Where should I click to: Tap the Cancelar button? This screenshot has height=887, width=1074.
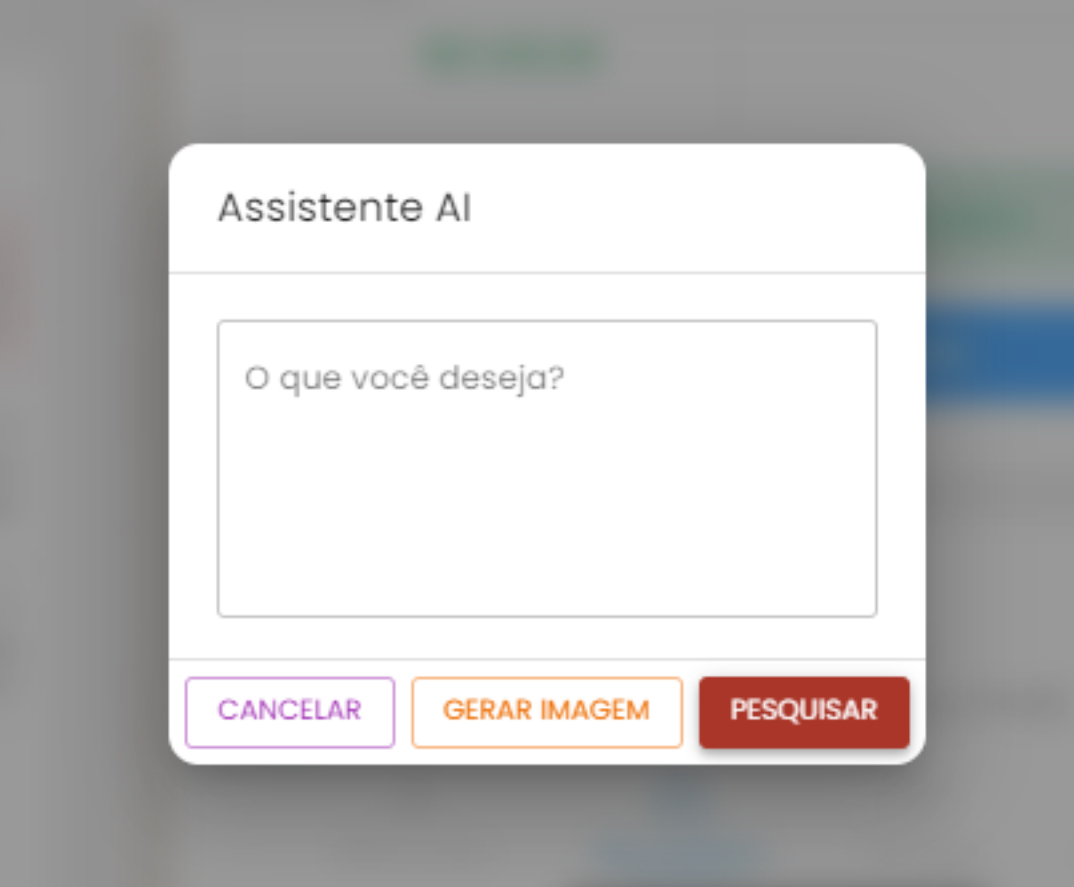click(290, 712)
